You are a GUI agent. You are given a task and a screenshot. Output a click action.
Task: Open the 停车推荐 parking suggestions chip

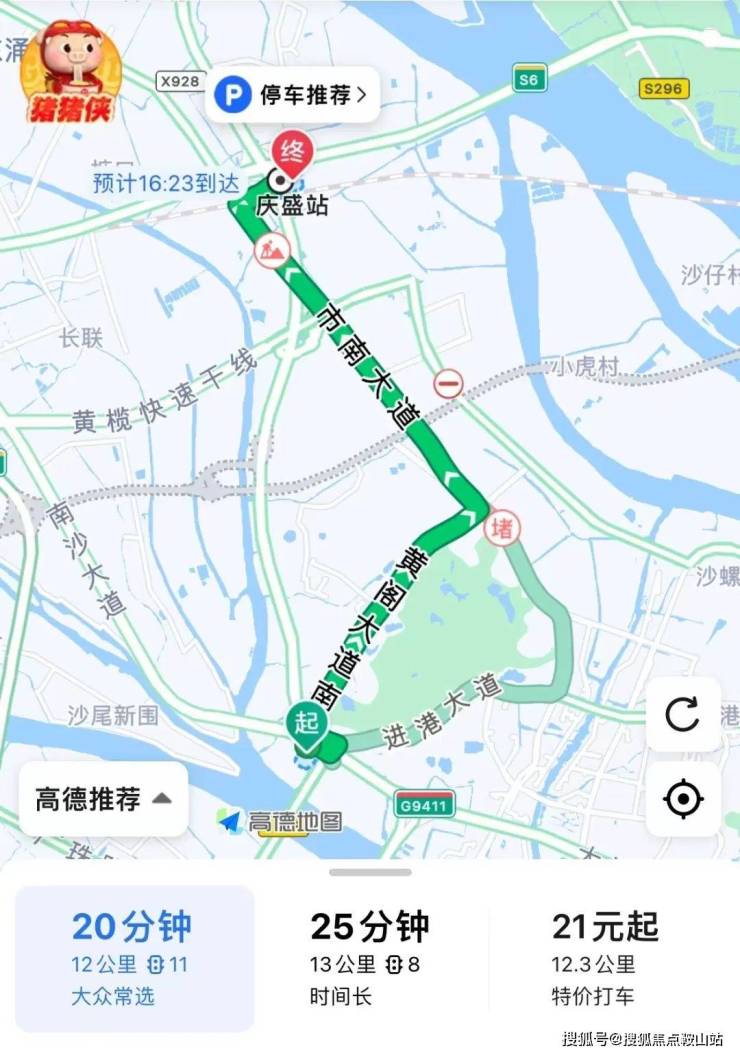[293, 96]
